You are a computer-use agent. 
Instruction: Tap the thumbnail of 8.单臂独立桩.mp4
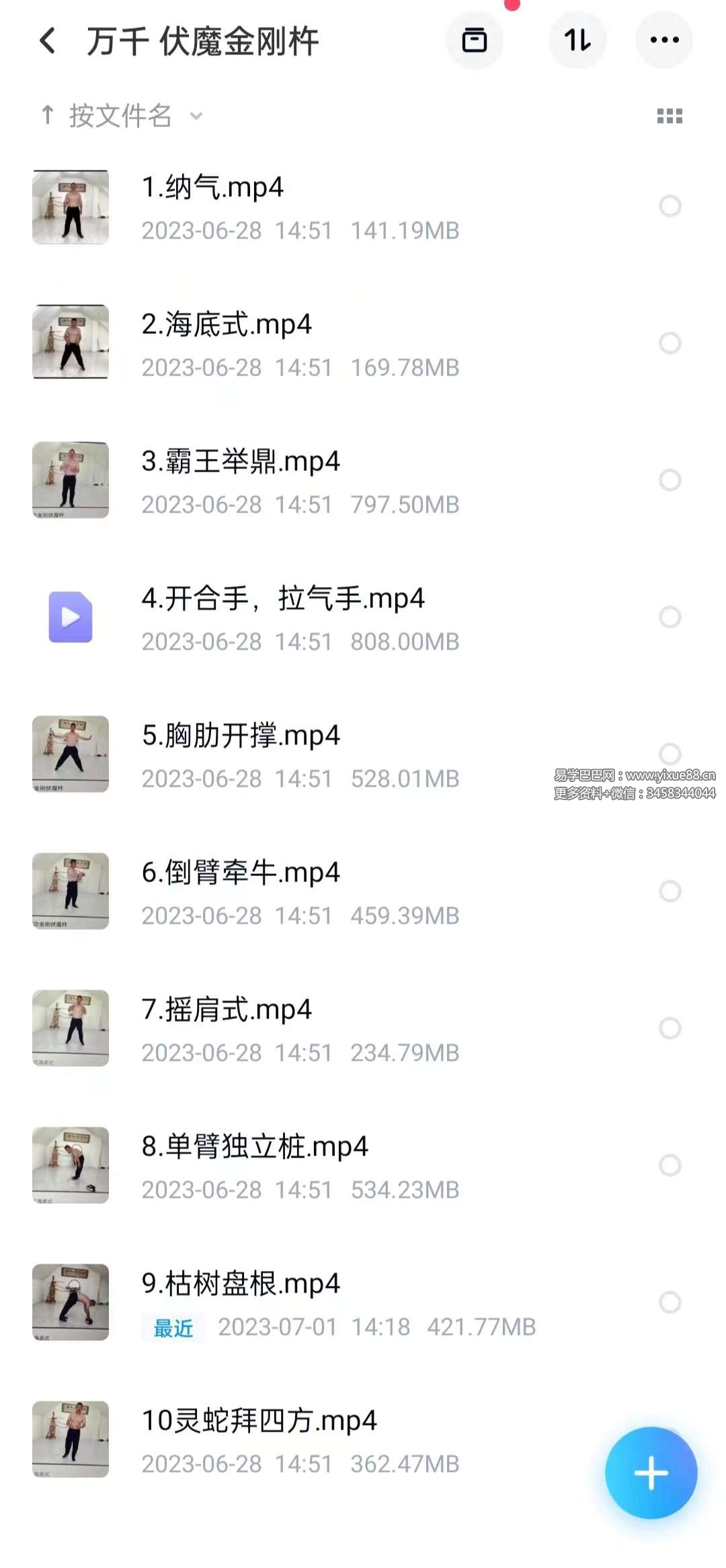71,1164
